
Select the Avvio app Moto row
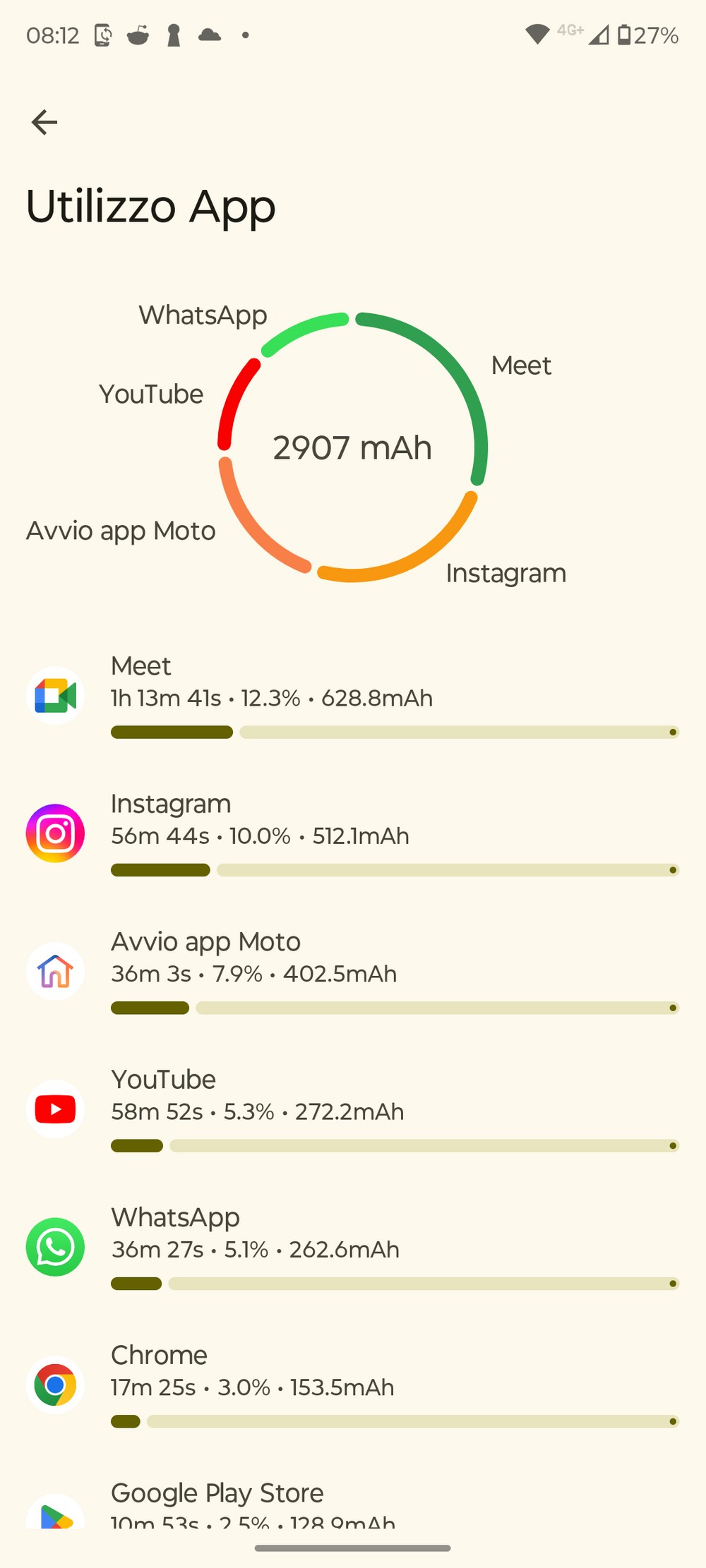(353, 972)
